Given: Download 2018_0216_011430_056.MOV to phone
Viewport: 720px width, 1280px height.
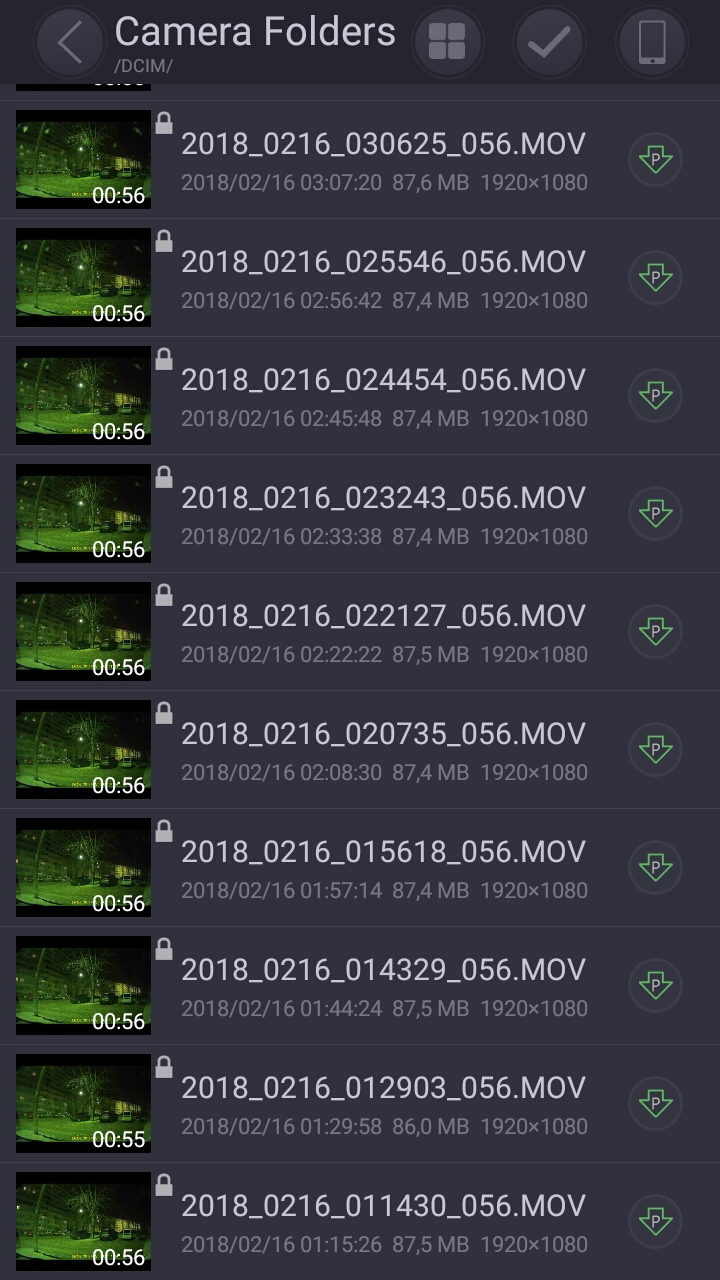Looking at the screenshot, I should click(655, 1221).
